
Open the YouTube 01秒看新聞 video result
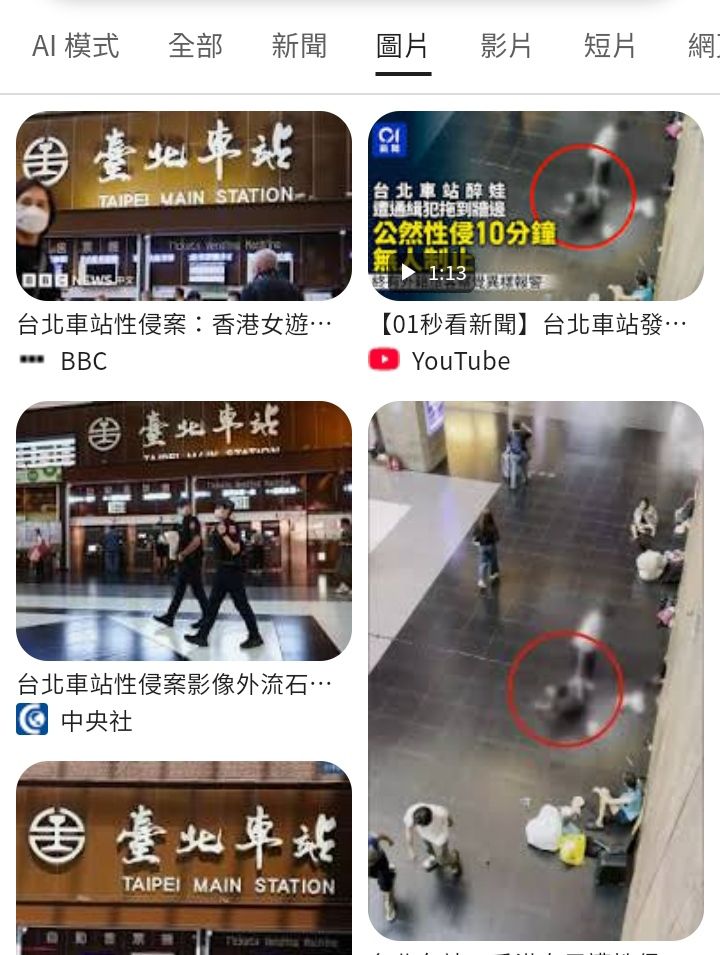pyautogui.click(x=536, y=206)
